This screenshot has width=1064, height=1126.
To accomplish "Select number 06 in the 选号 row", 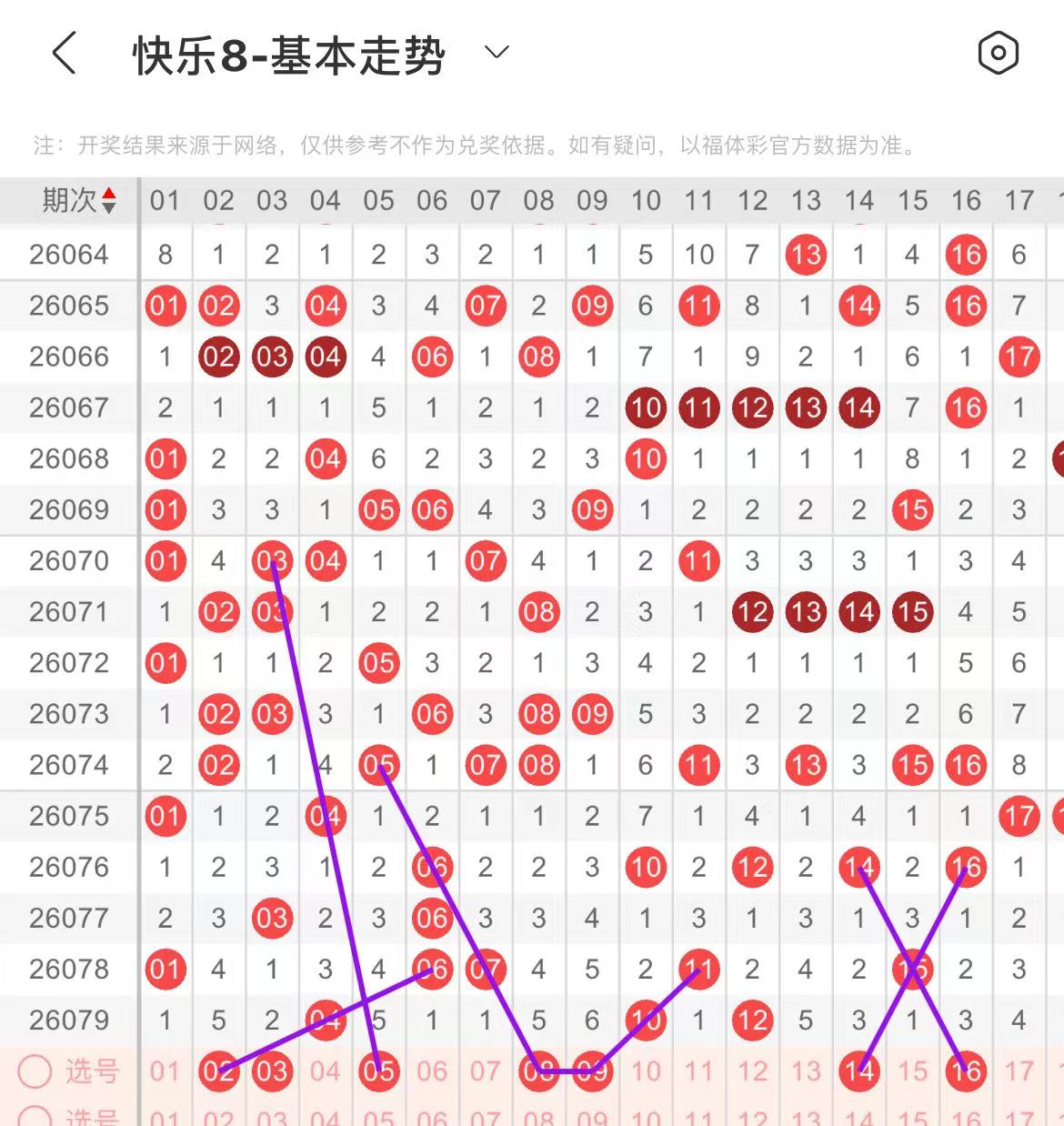I will pyautogui.click(x=432, y=1071).
